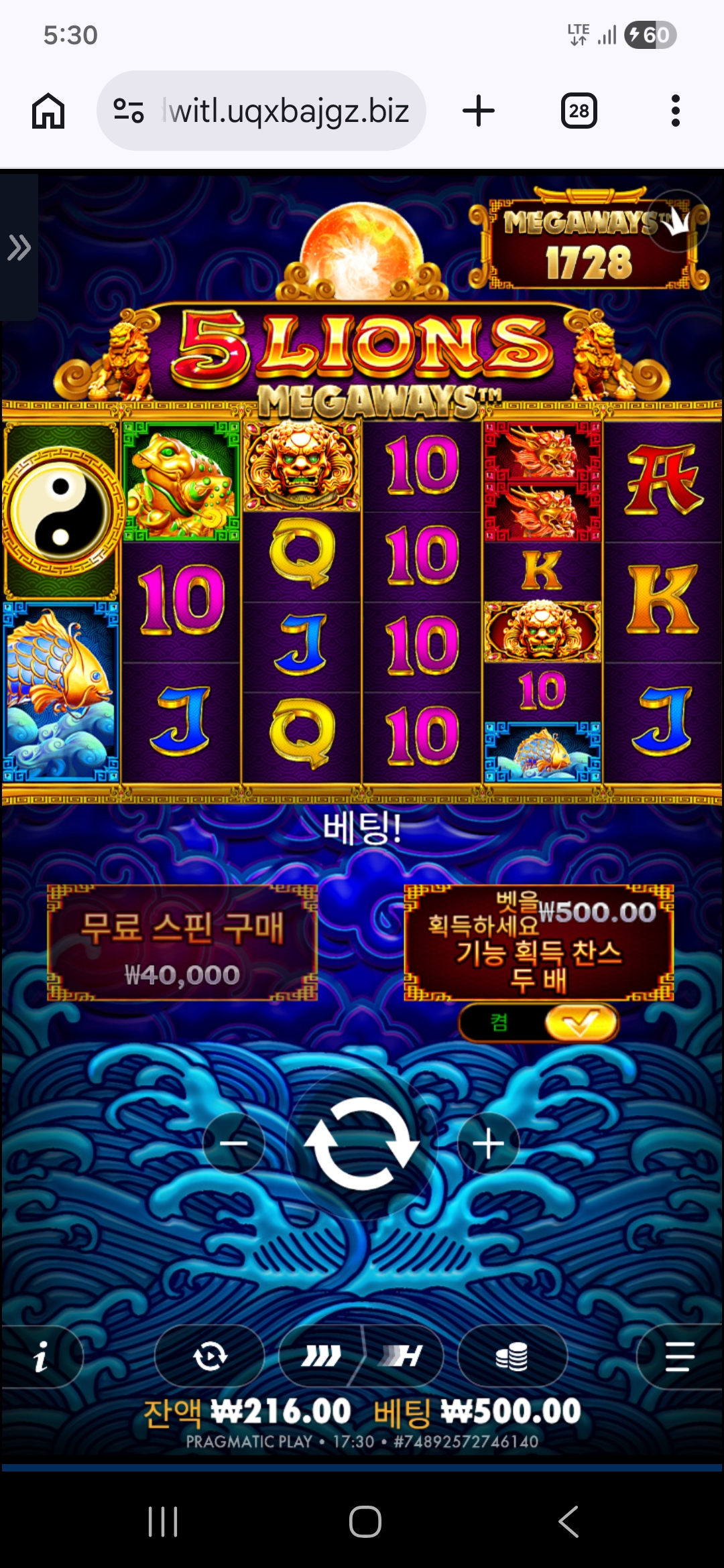Enable quick spin mode

click(322, 1356)
